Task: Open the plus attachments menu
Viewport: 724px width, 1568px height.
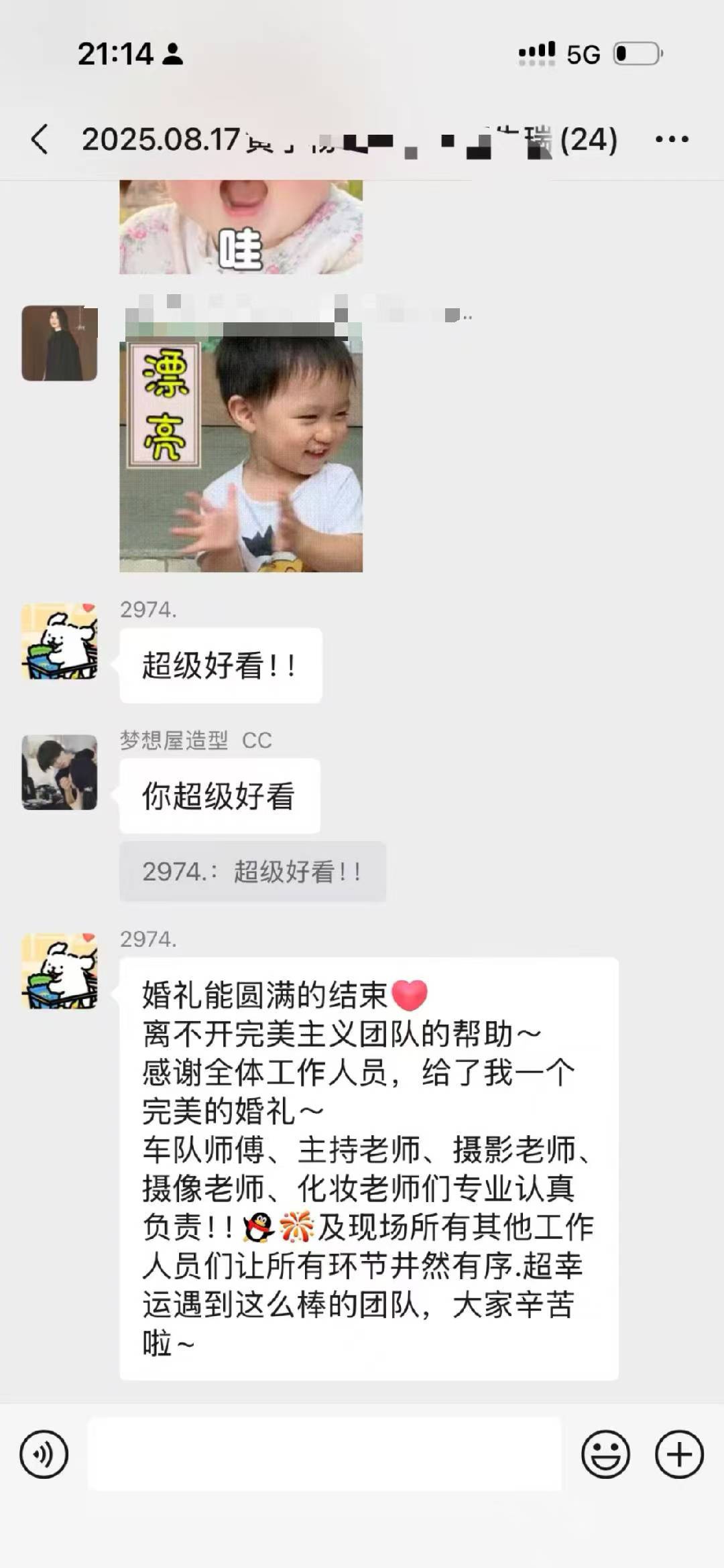Action: point(679,1454)
